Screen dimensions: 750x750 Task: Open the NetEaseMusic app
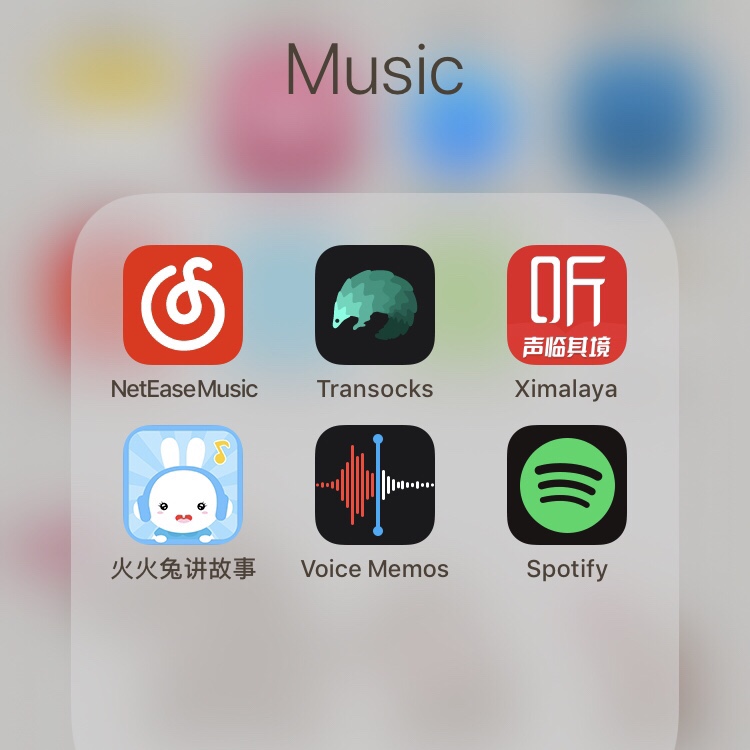click(183, 305)
